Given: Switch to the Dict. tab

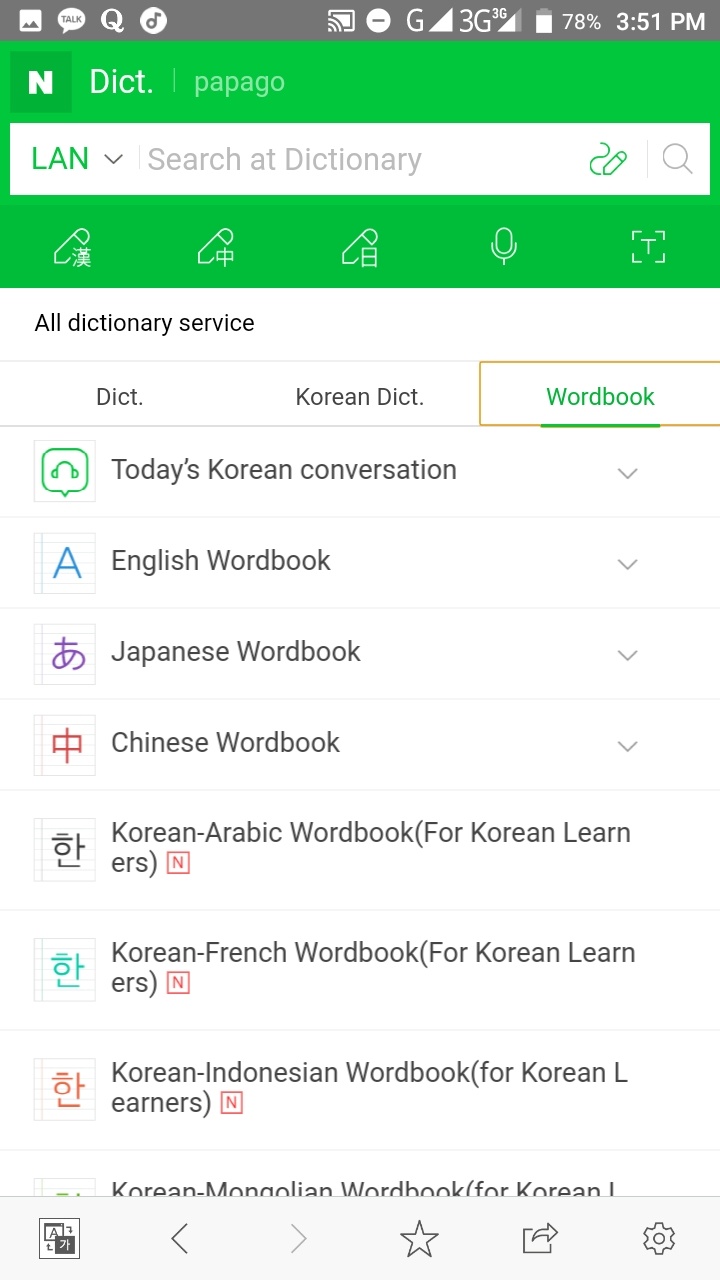Looking at the screenshot, I should coord(120,397).
